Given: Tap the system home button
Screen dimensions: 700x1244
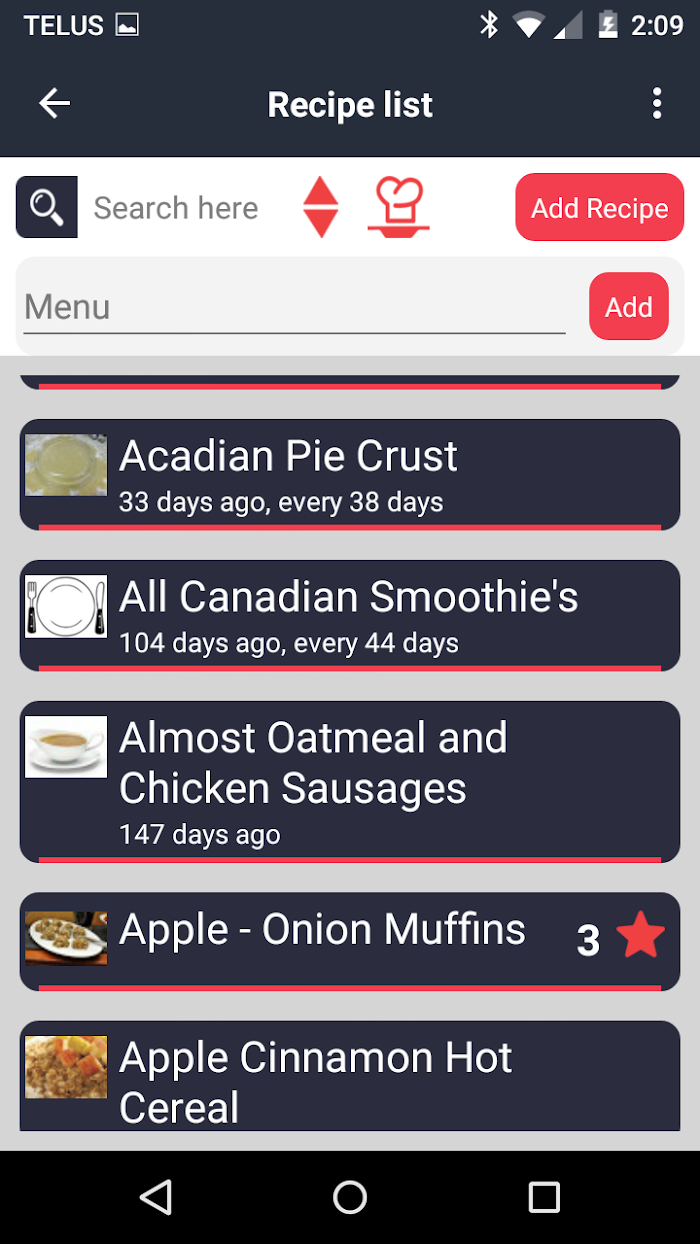Looking at the screenshot, I should click(x=350, y=1197).
